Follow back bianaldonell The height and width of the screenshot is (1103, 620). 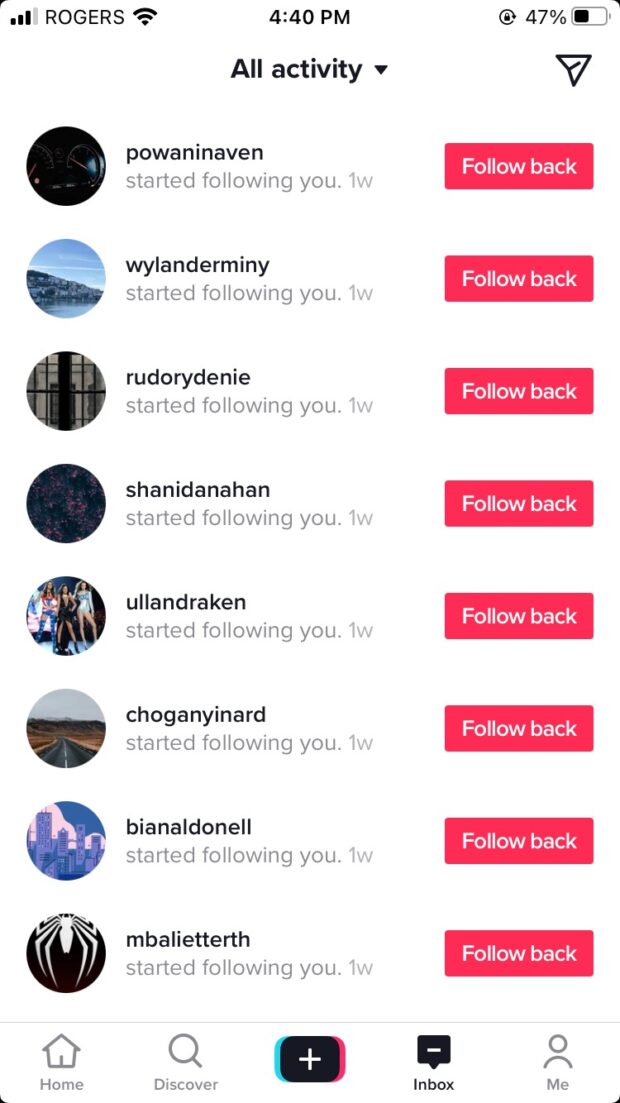pyautogui.click(x=519, y=841)
